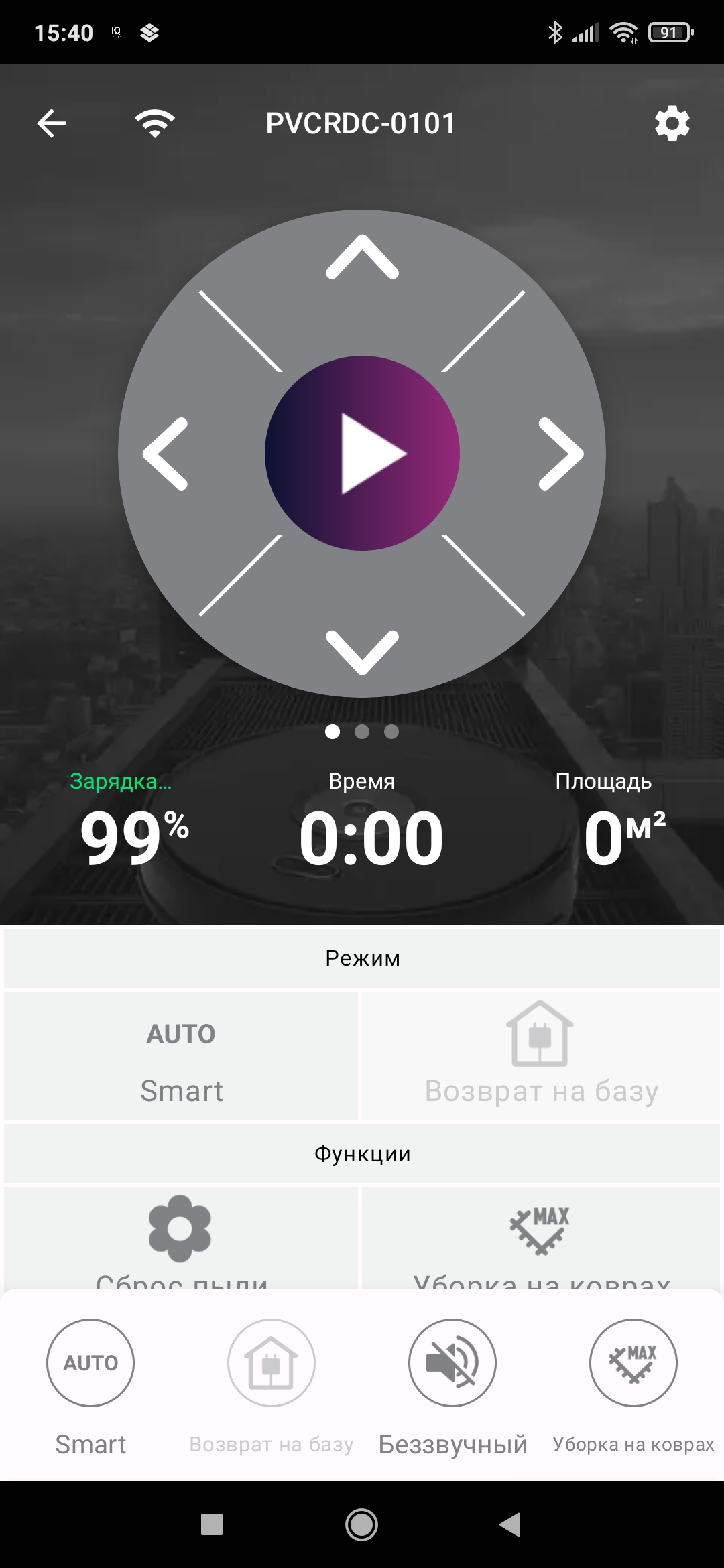The height and width of the screenshot is (1568, 724).
Task: Turn the robot left with the left arrow
Action: tap(166, 454)
